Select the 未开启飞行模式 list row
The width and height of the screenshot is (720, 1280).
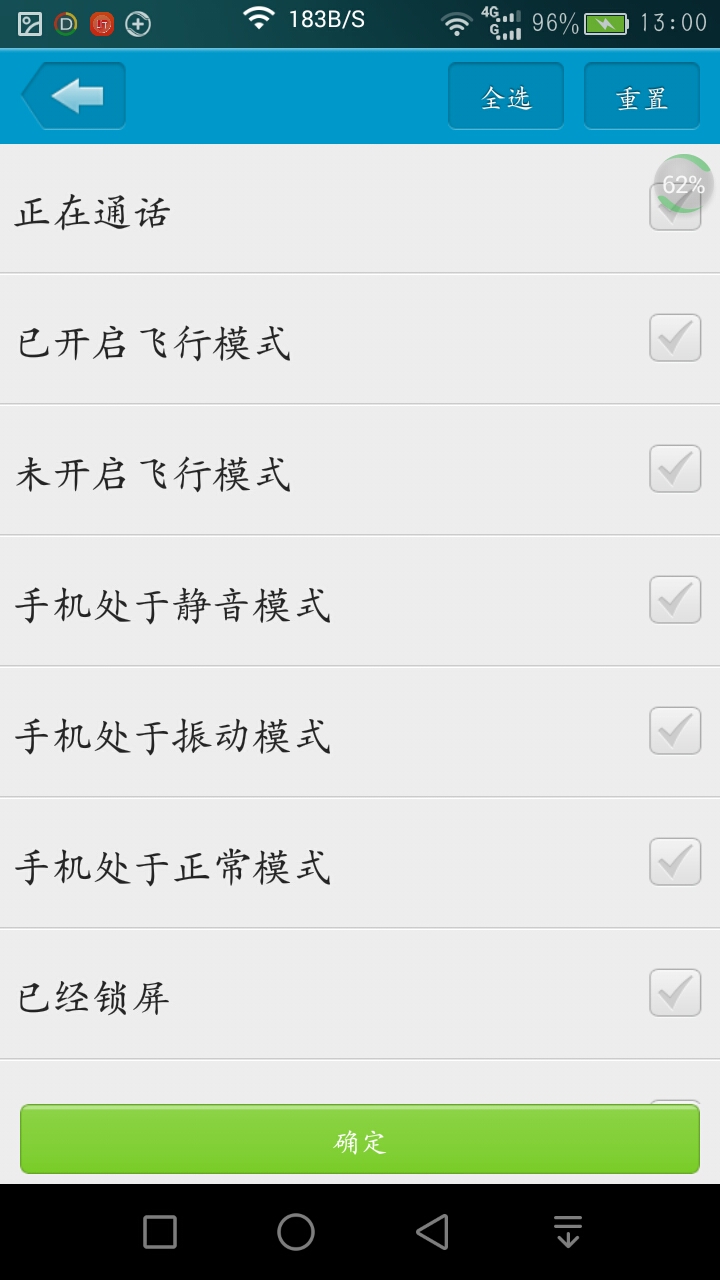pos(360,469)
